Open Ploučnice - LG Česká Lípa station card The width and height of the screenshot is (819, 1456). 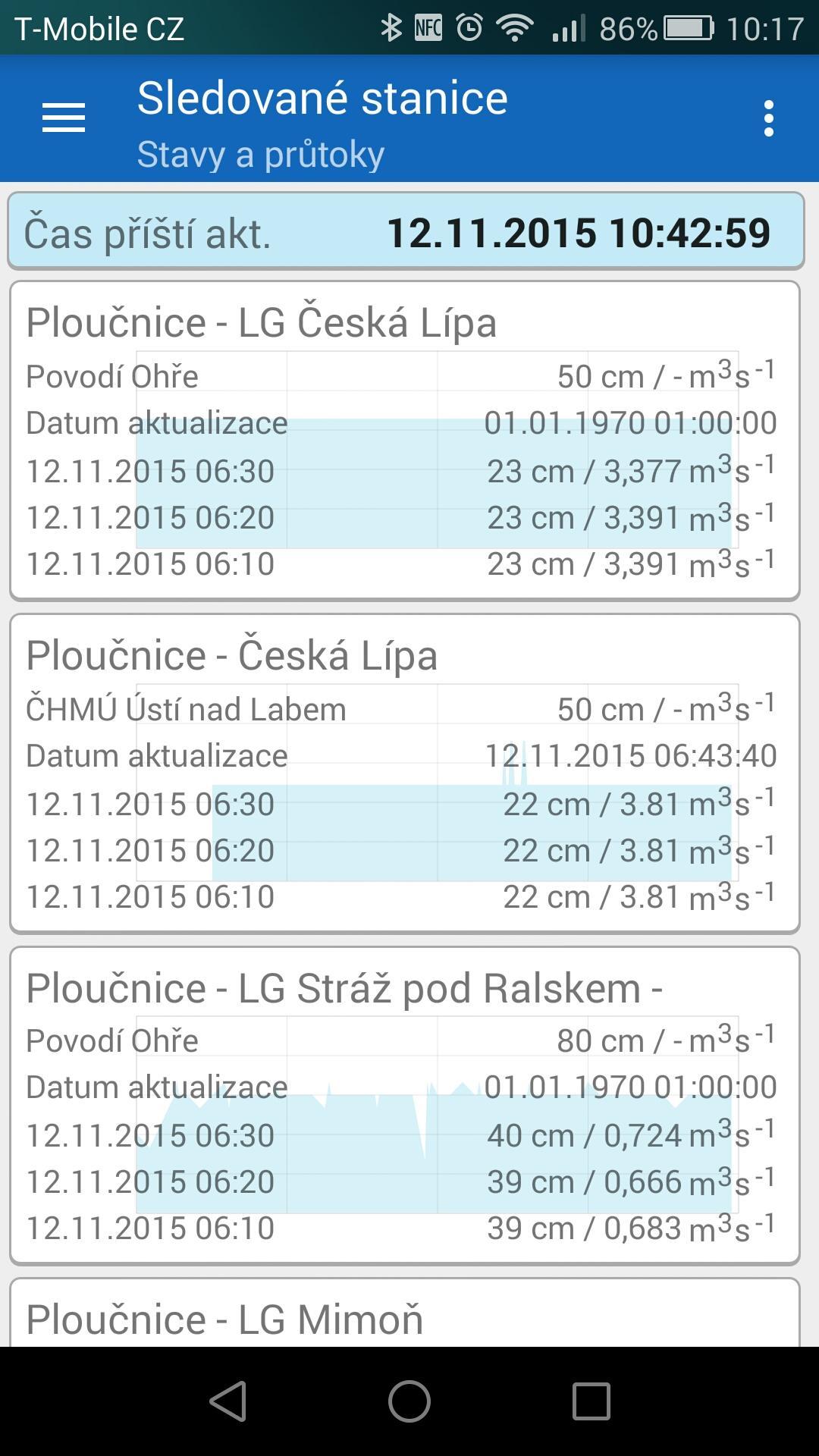point(405,441)
